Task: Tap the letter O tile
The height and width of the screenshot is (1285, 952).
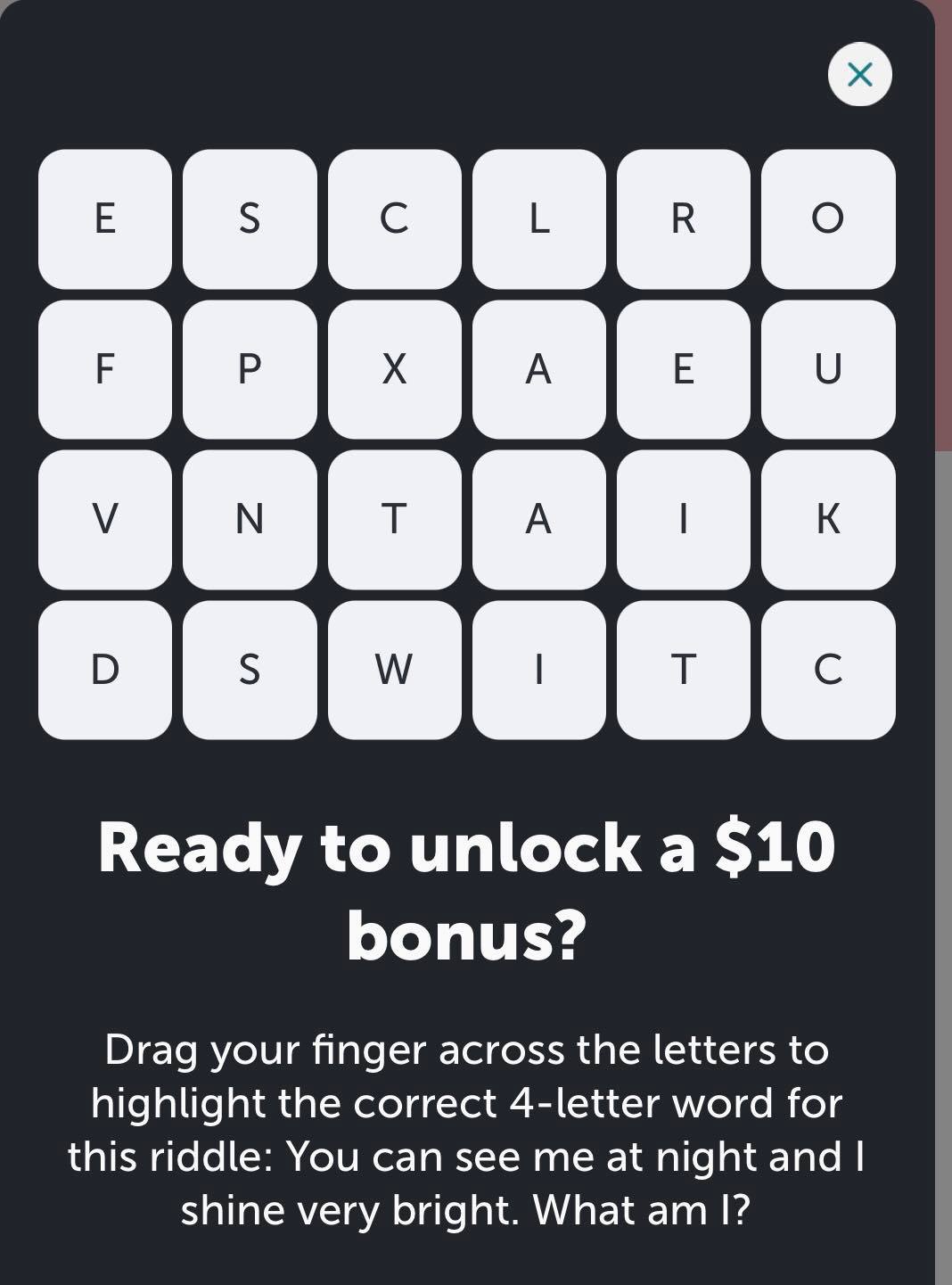Action: click(x=827, y=218)
